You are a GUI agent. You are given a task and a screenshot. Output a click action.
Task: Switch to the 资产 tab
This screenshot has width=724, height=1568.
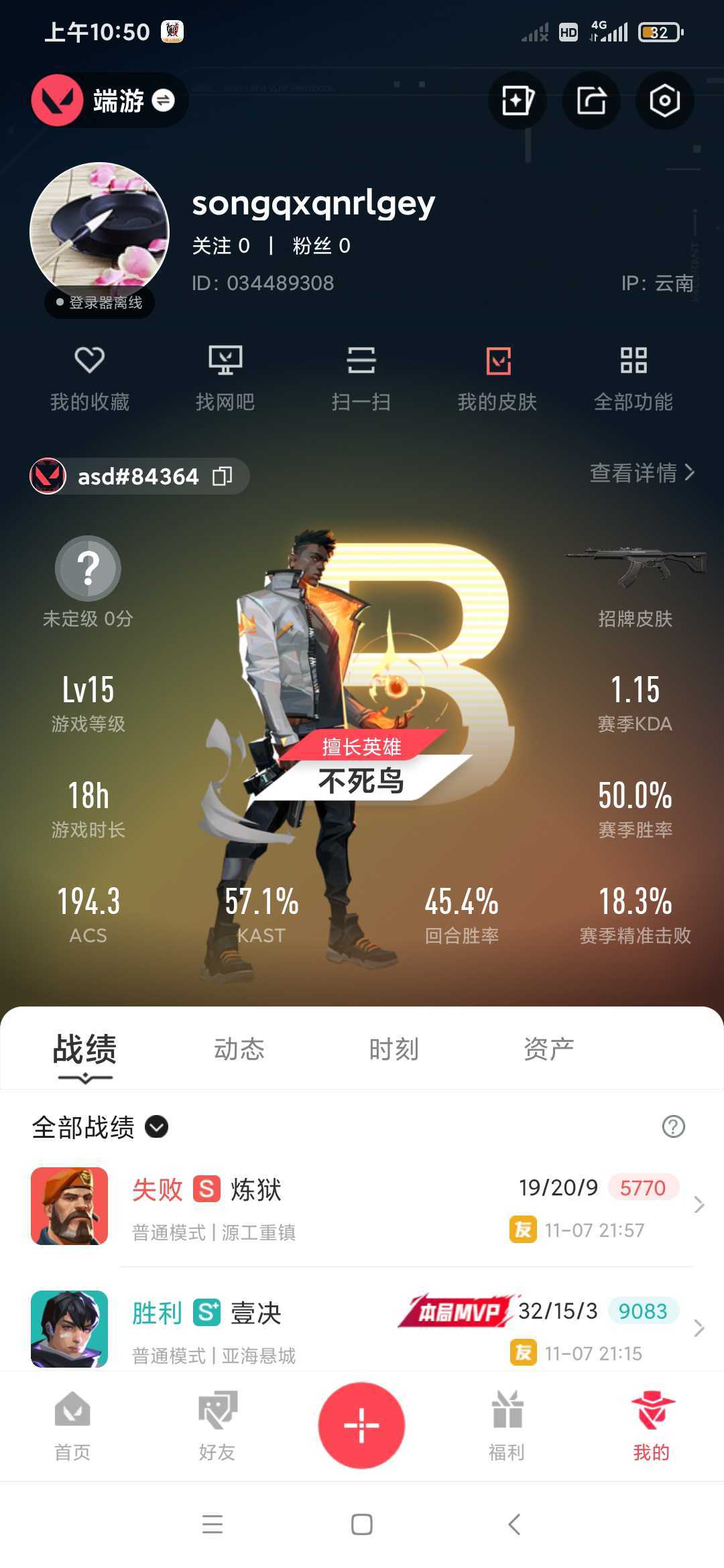(x=548, y=1049)
